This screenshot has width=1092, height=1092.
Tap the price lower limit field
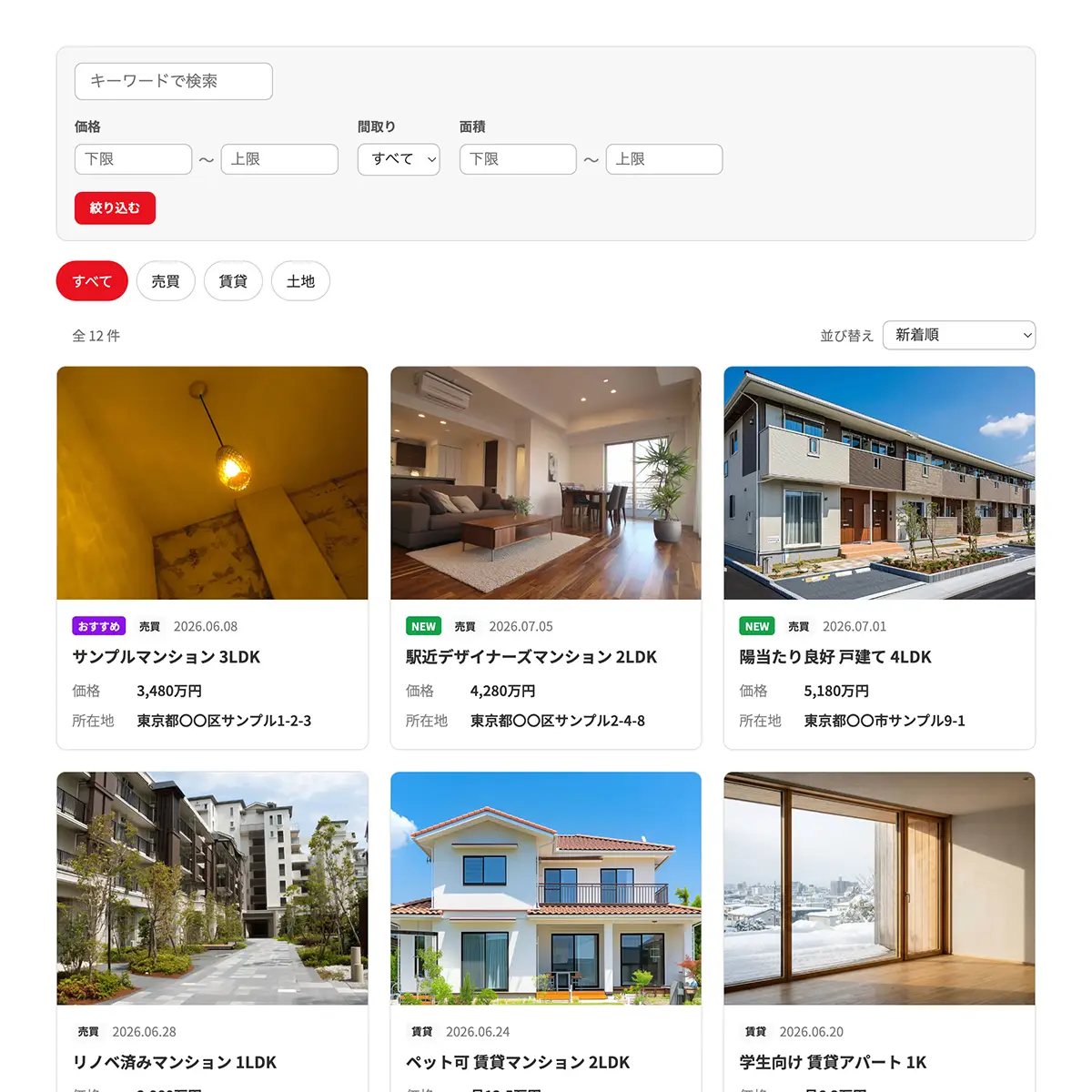point(134,159)
